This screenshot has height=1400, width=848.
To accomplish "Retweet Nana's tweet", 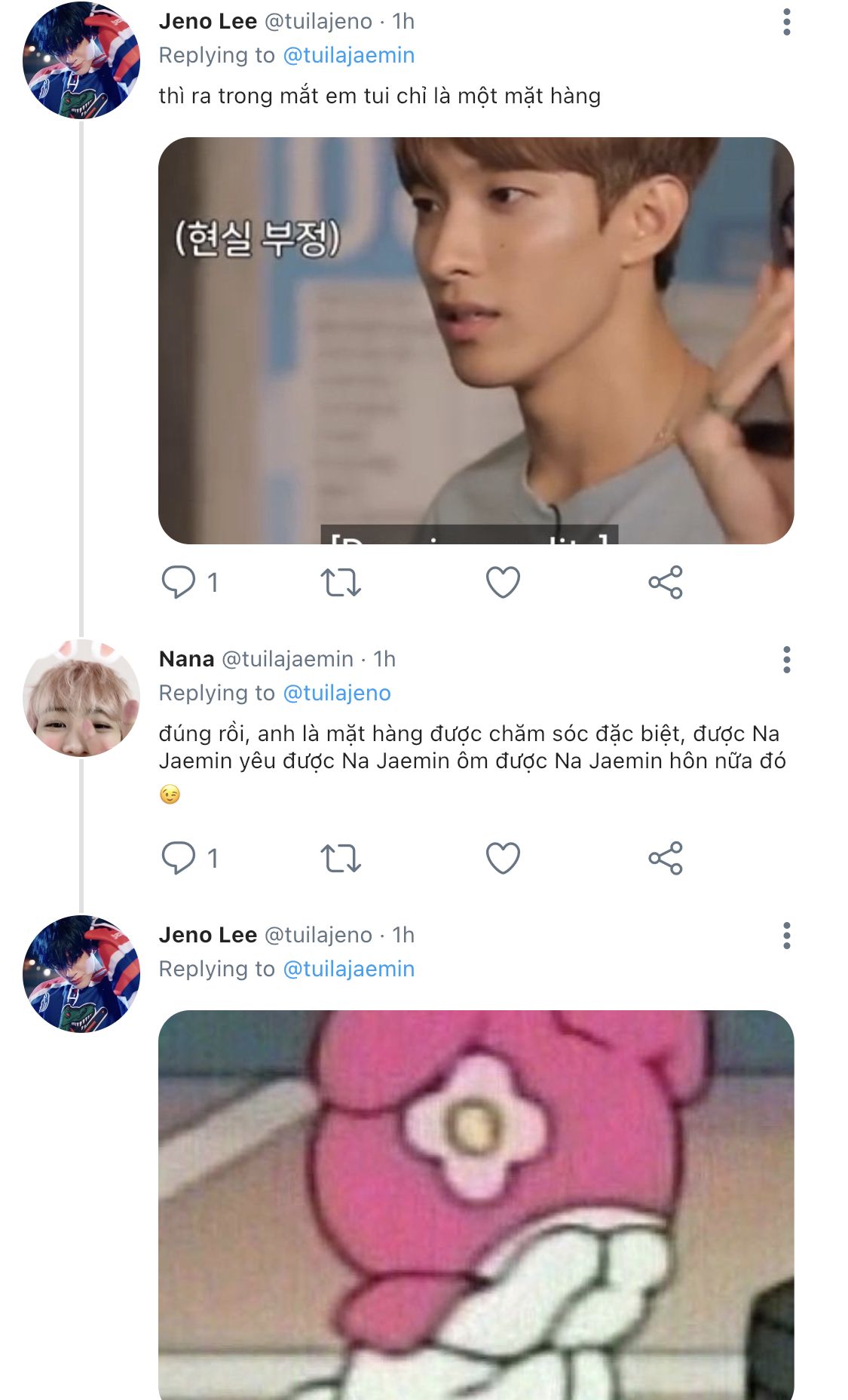I will click(x=341, y=859).
